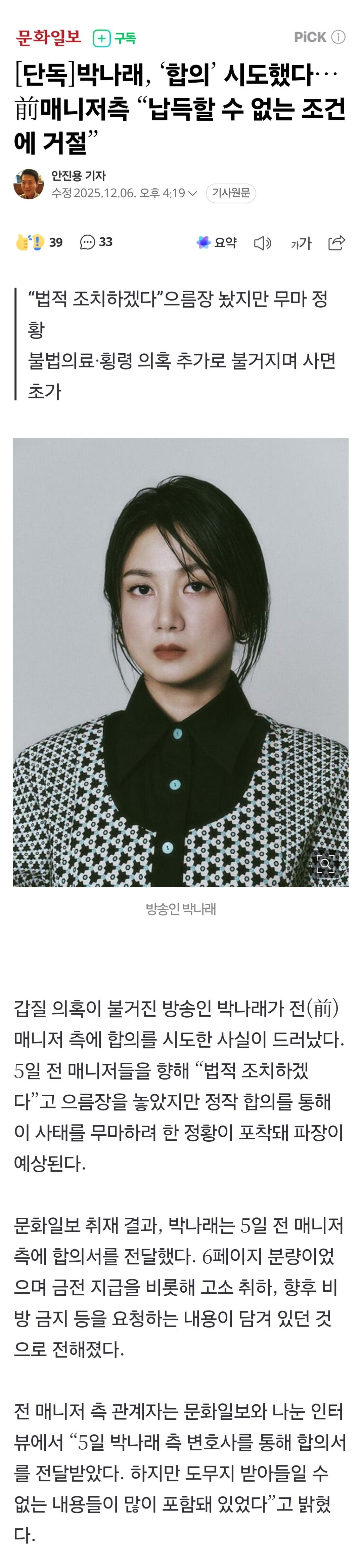Viewport: 362px width, 1568px height.
Task: Listen to the article with speaker icon
Action: [x=262, y=243]
